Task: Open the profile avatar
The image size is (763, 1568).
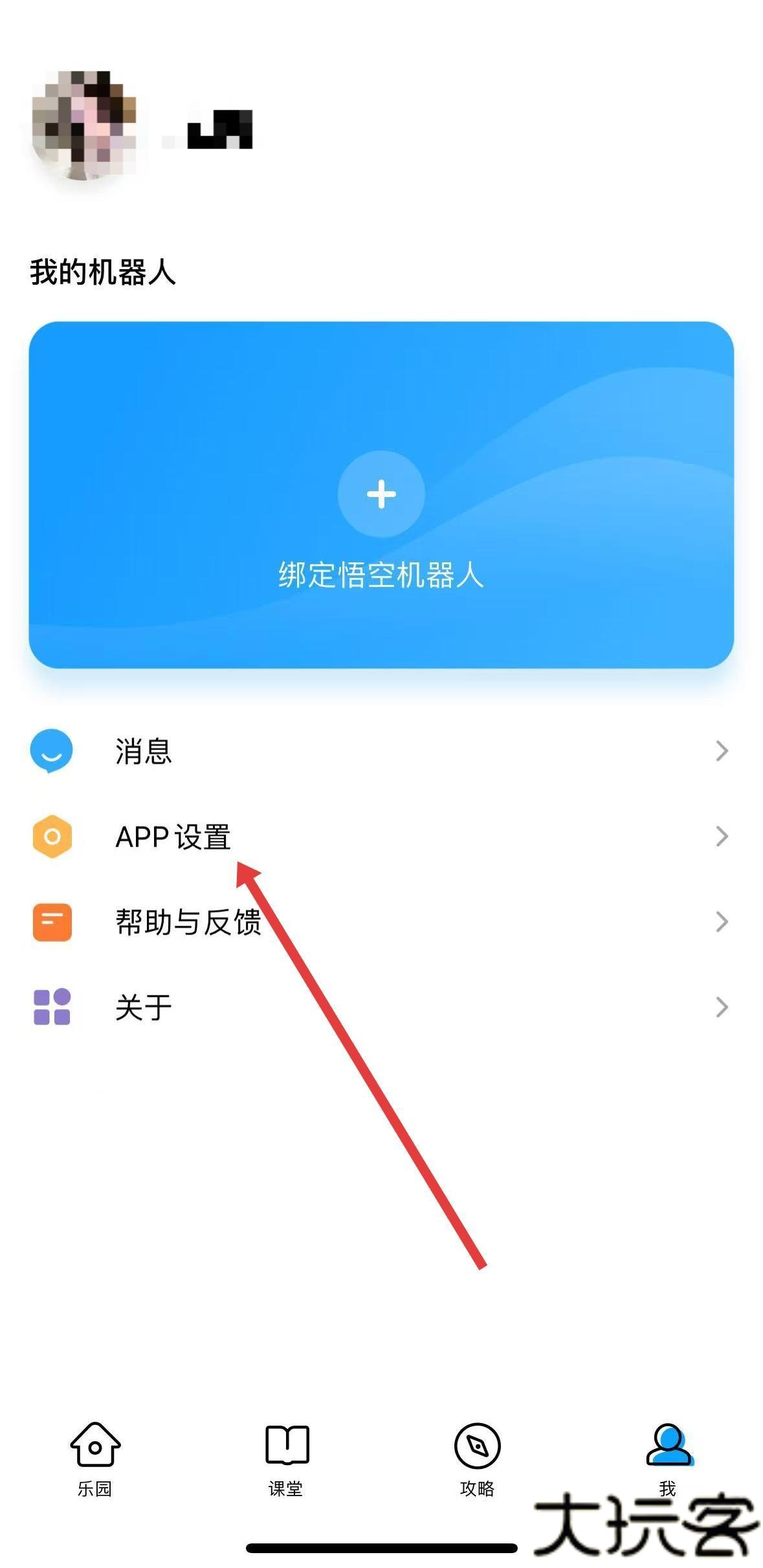Action: 84,126
